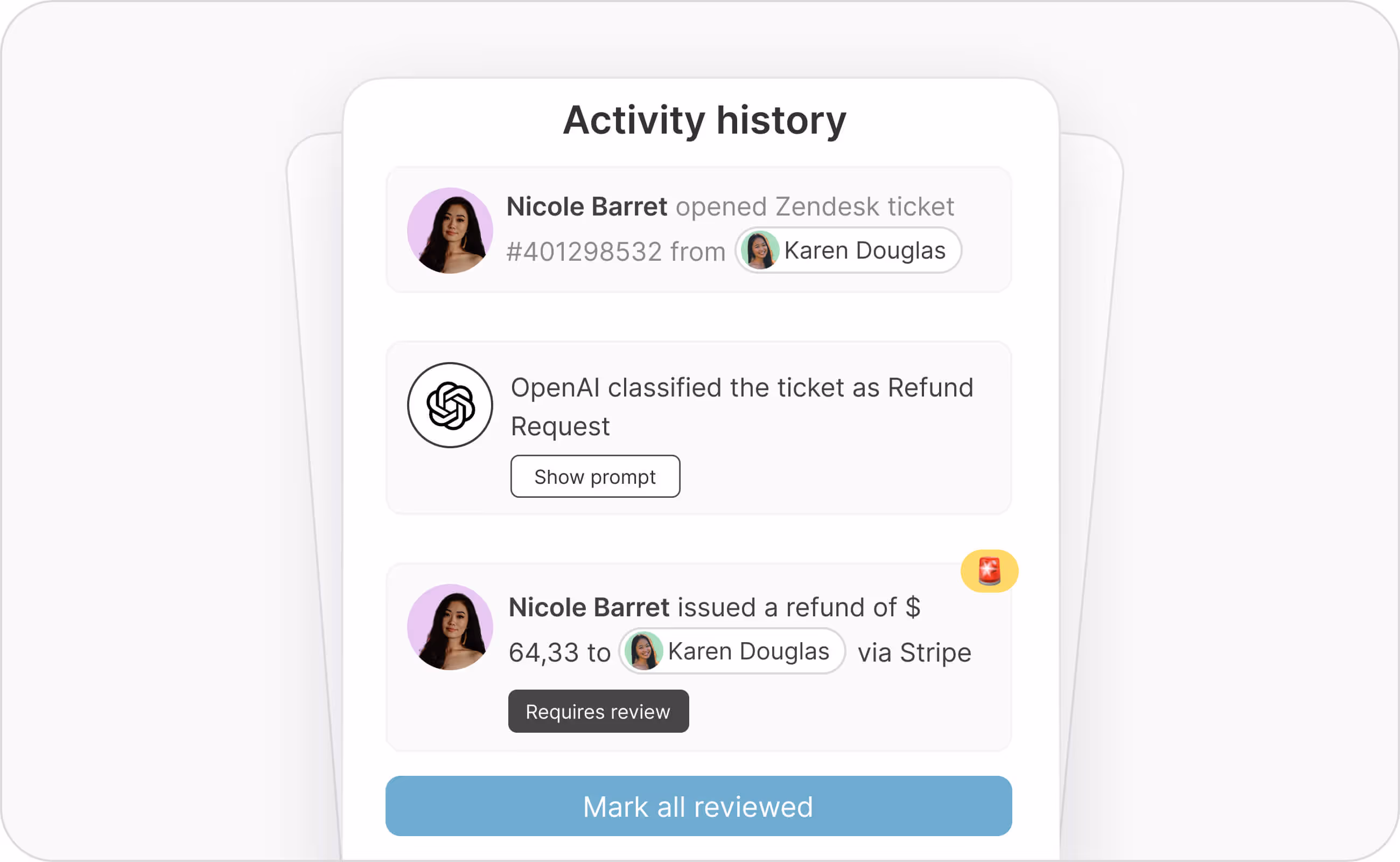Open the Requires review tag
This screenshot has height=862, width=1400.
coord(598,712)
